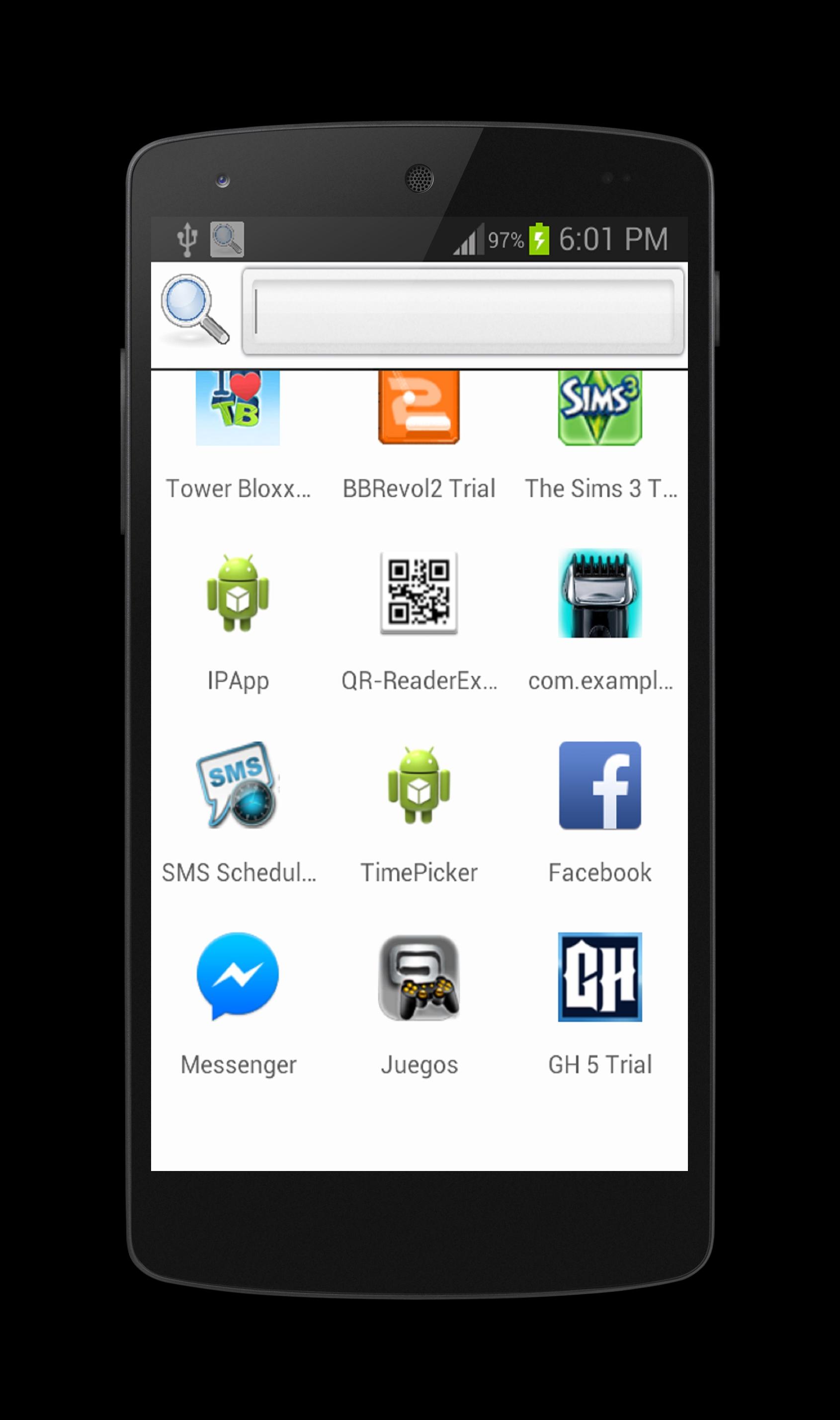Open The Sims 3 app
840x1420 pixels.
pos(600,409)
